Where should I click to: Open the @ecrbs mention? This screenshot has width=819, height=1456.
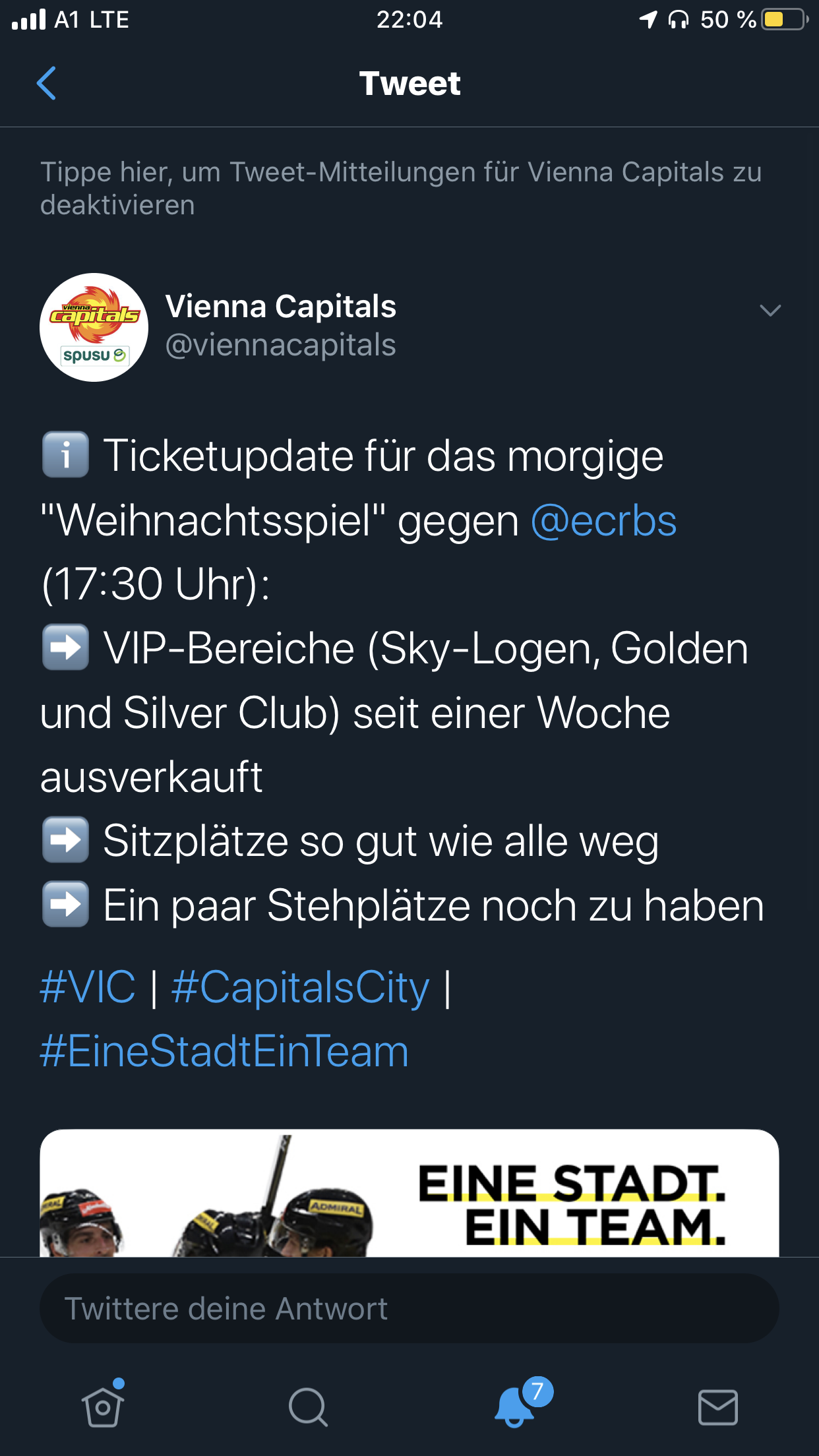coord(603,521)
